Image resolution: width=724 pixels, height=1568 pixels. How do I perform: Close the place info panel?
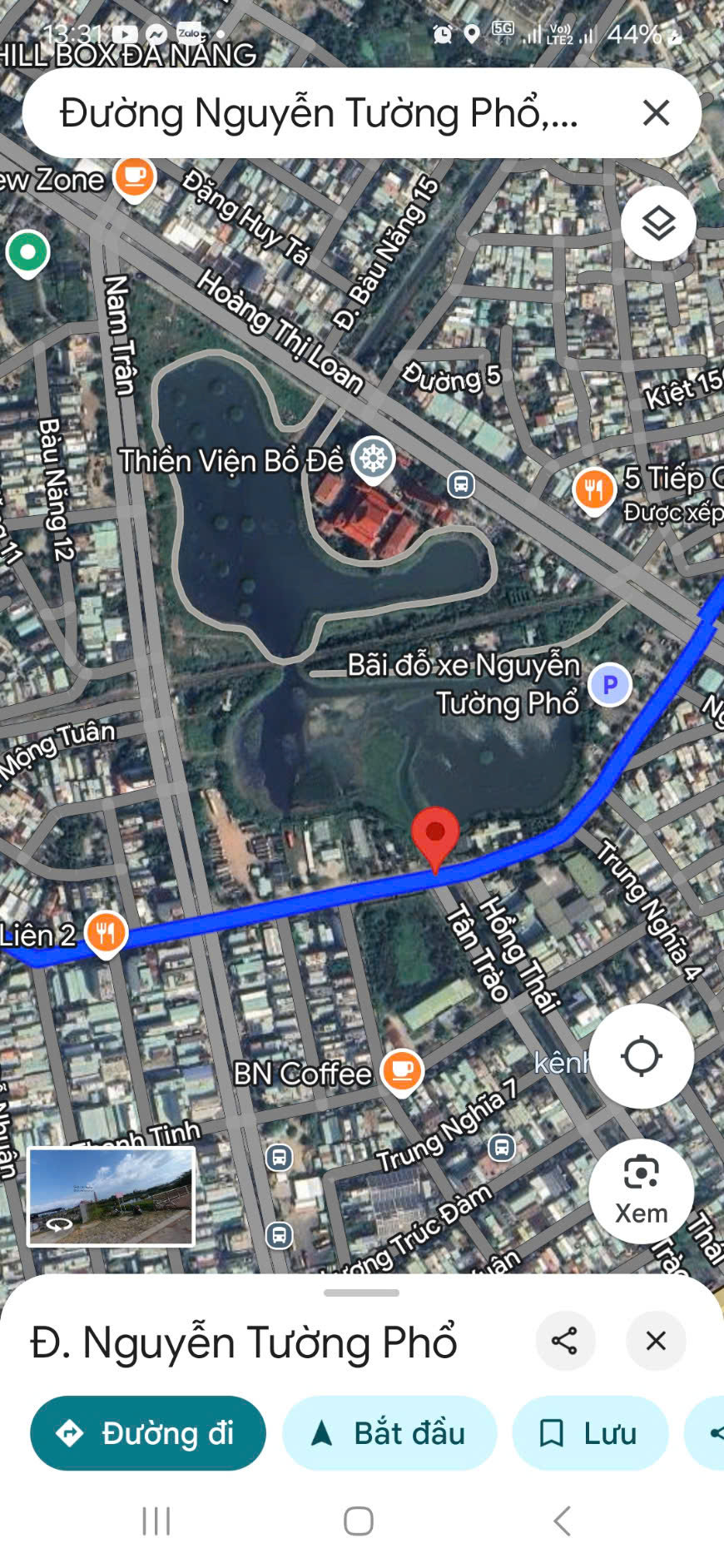click(x=656, y=1341)
